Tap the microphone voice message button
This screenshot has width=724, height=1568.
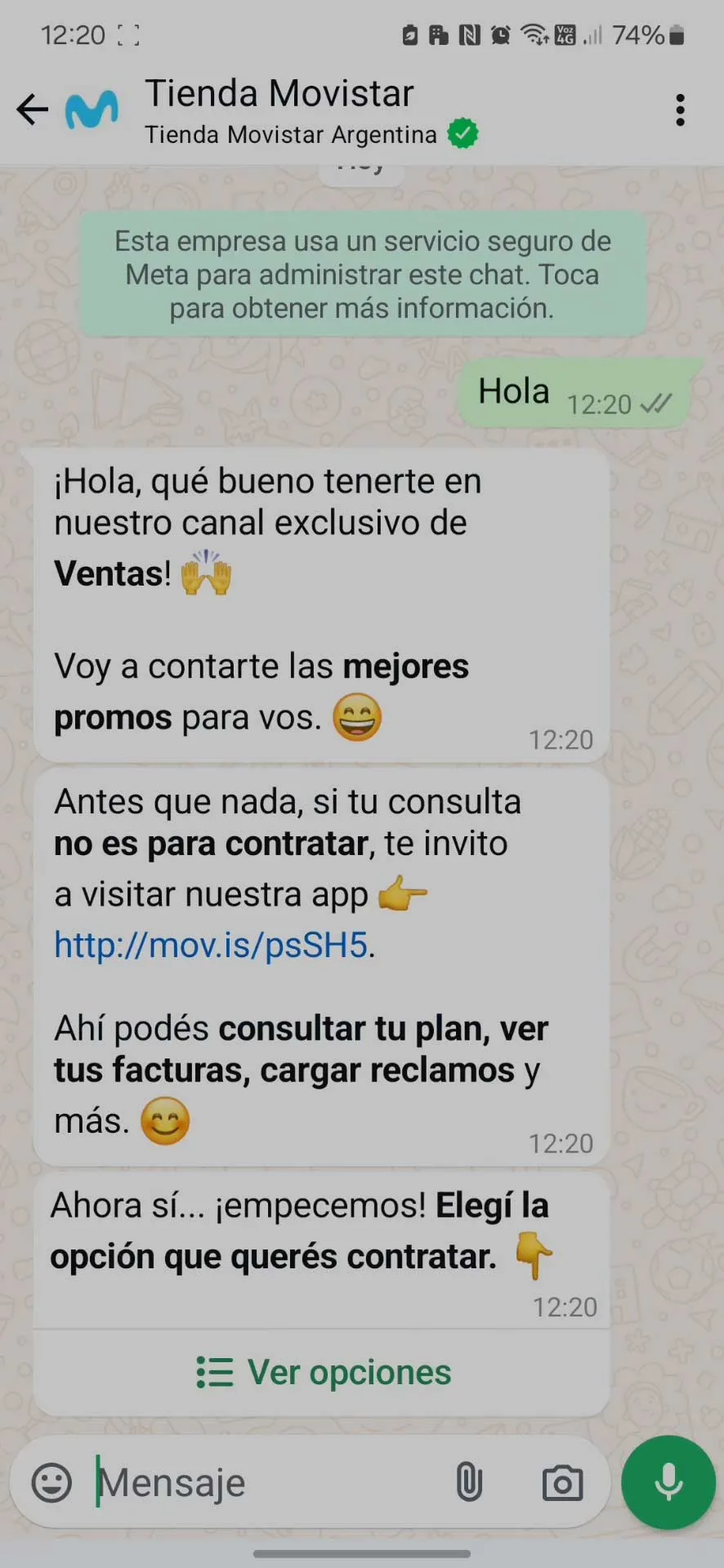(x=668, y=1482)
